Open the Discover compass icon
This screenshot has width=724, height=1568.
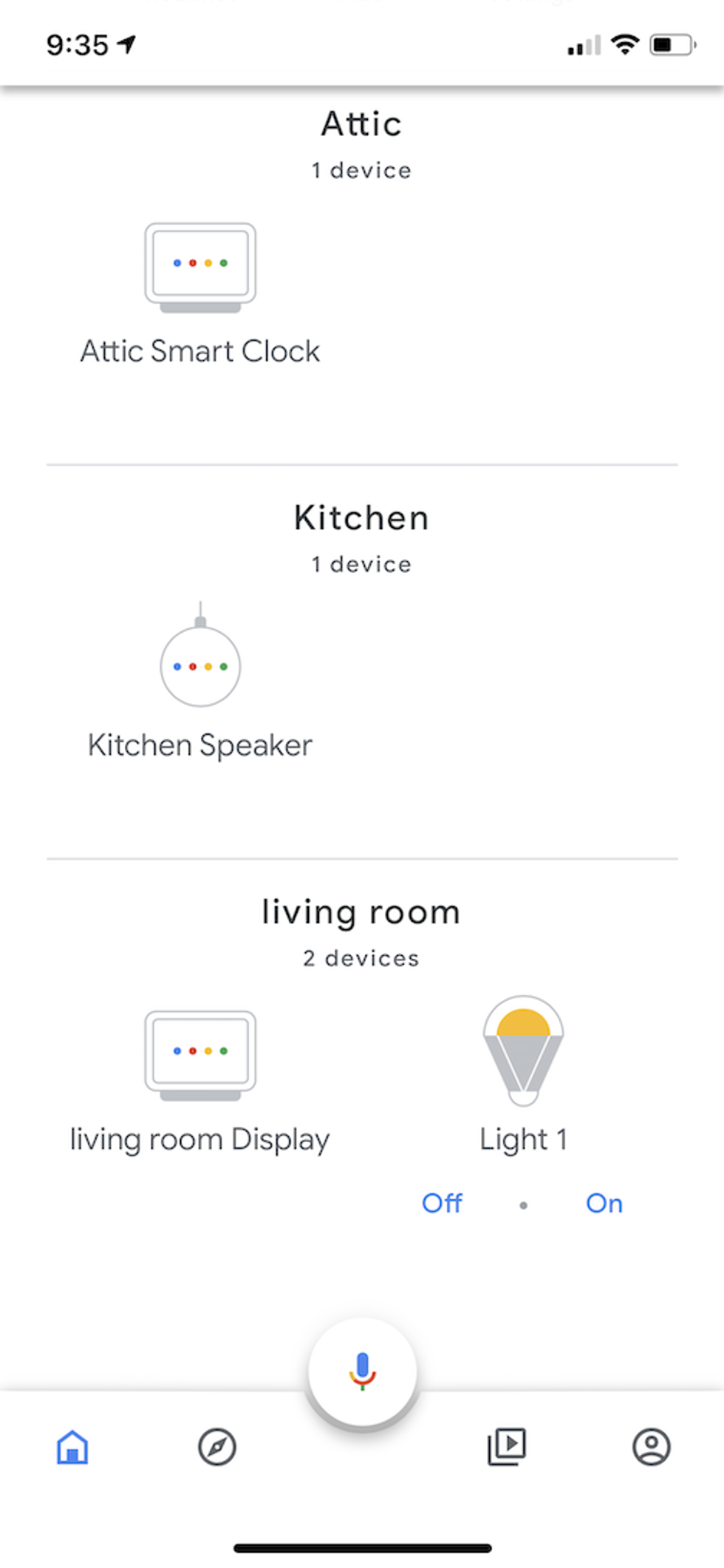[216, 1447]
